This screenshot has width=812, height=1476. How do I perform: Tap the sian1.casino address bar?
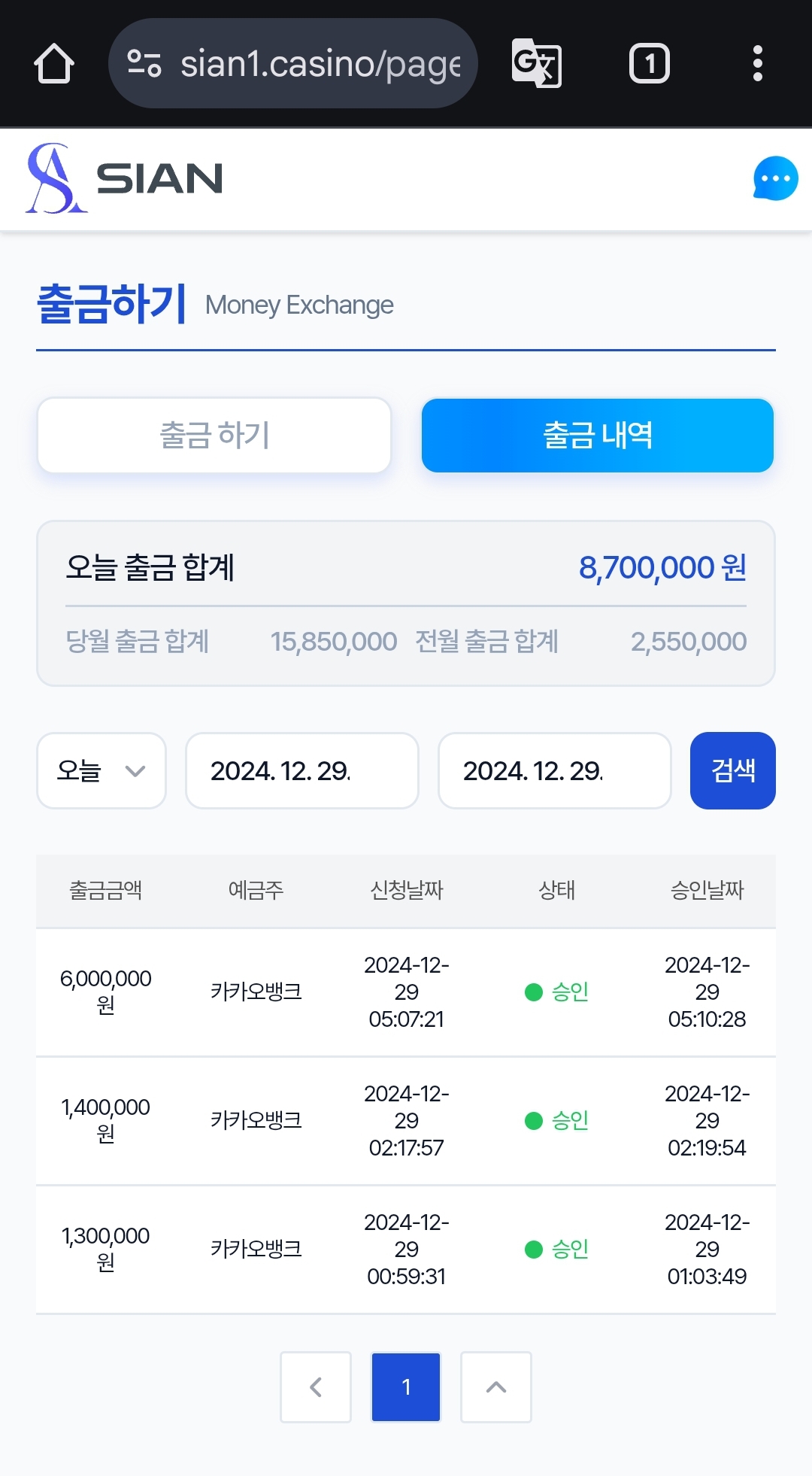click(x=293, y=63)
